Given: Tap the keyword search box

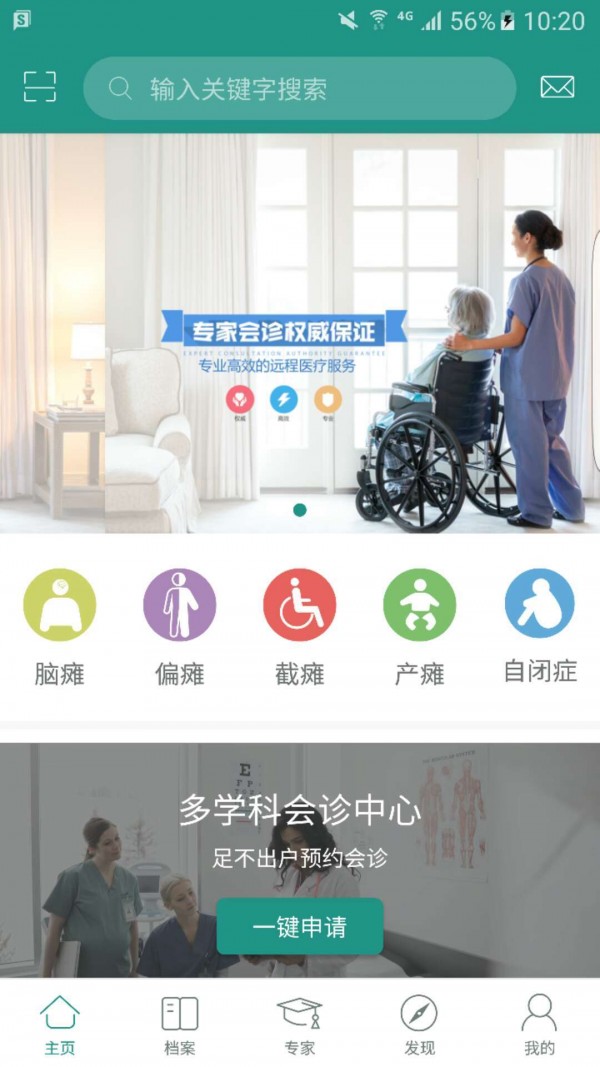Looking at the screenshot, I should click(x=300, y=89).
